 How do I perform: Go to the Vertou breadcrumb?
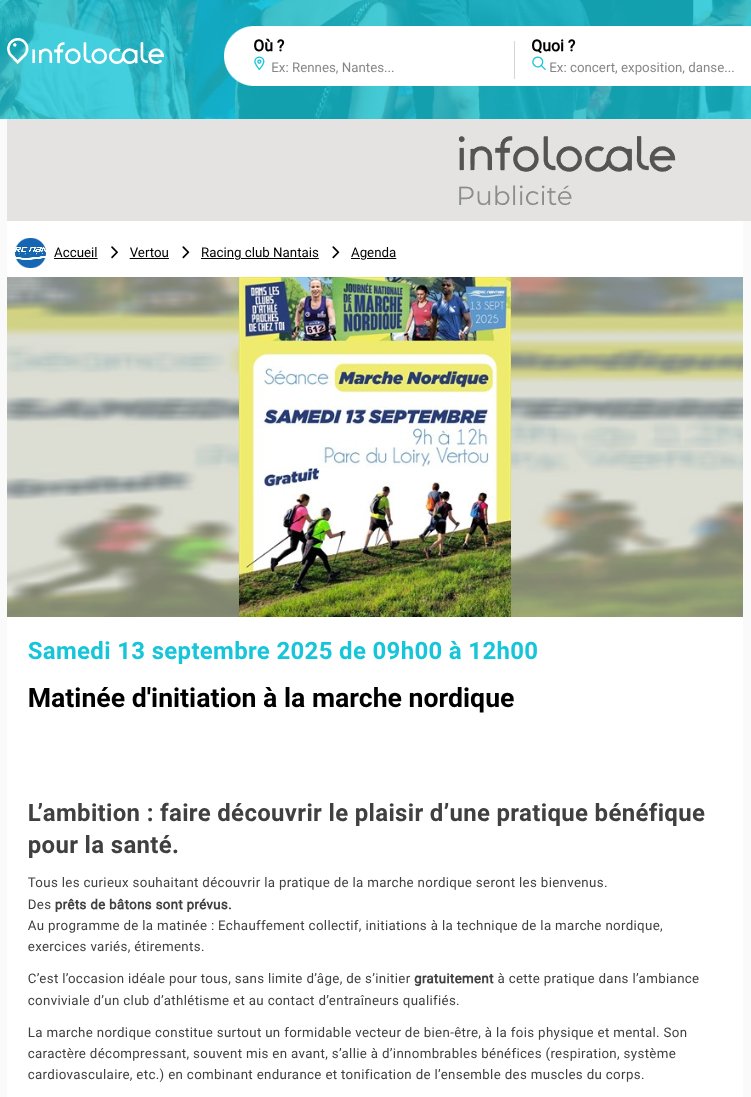[x=149, y=253]
